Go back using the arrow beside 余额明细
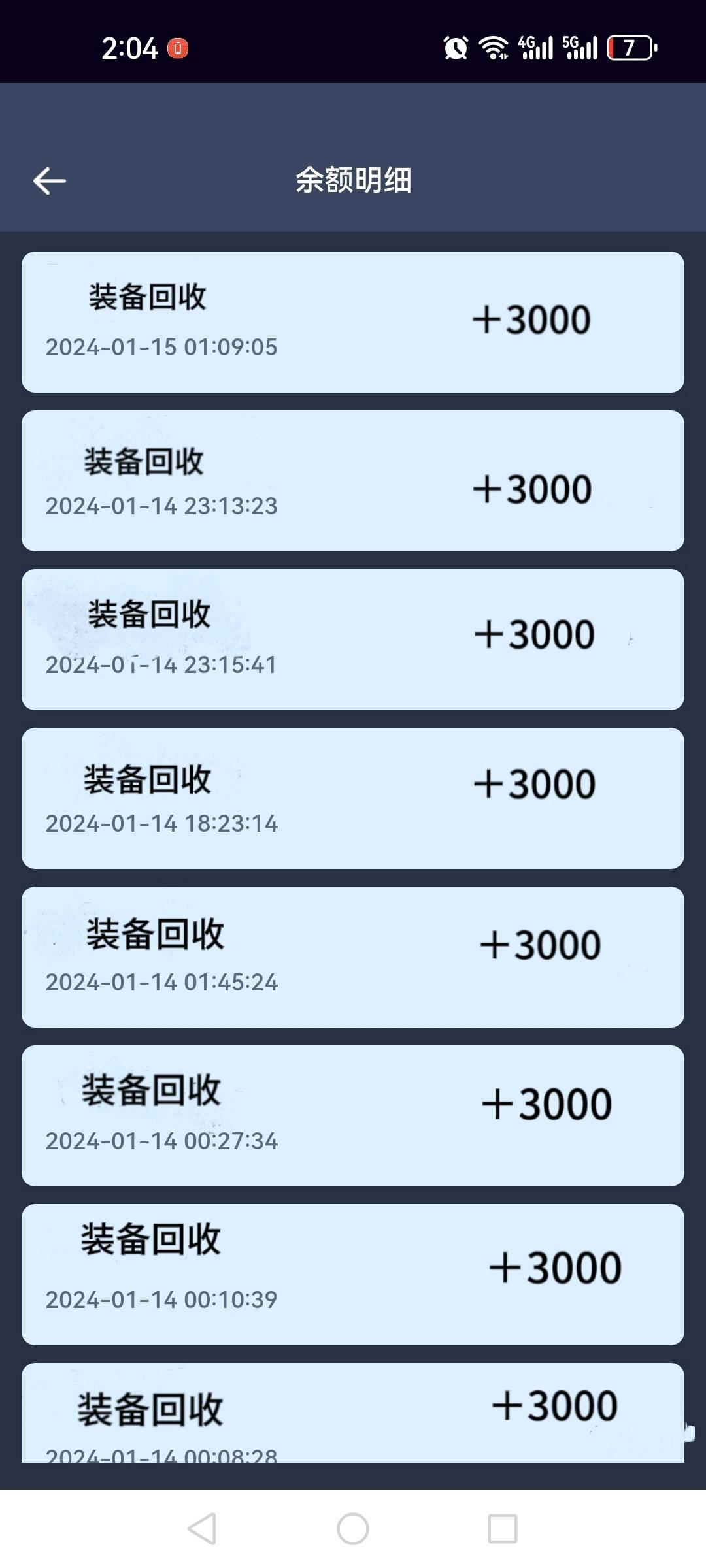The image size is (706, 1568). coord(50,181)
